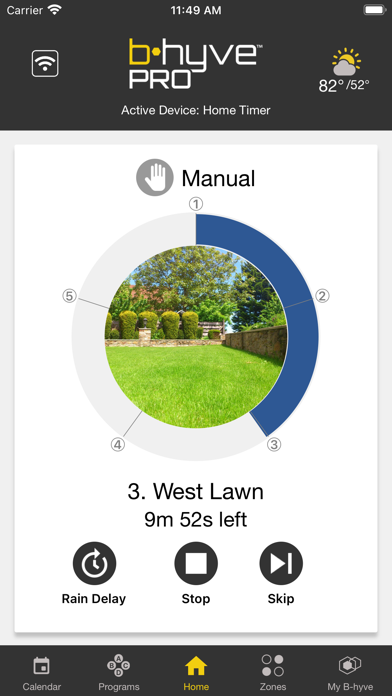Switch to My B-hyve tab
This screenshot has height=696, width=392.
click(350, 673)
